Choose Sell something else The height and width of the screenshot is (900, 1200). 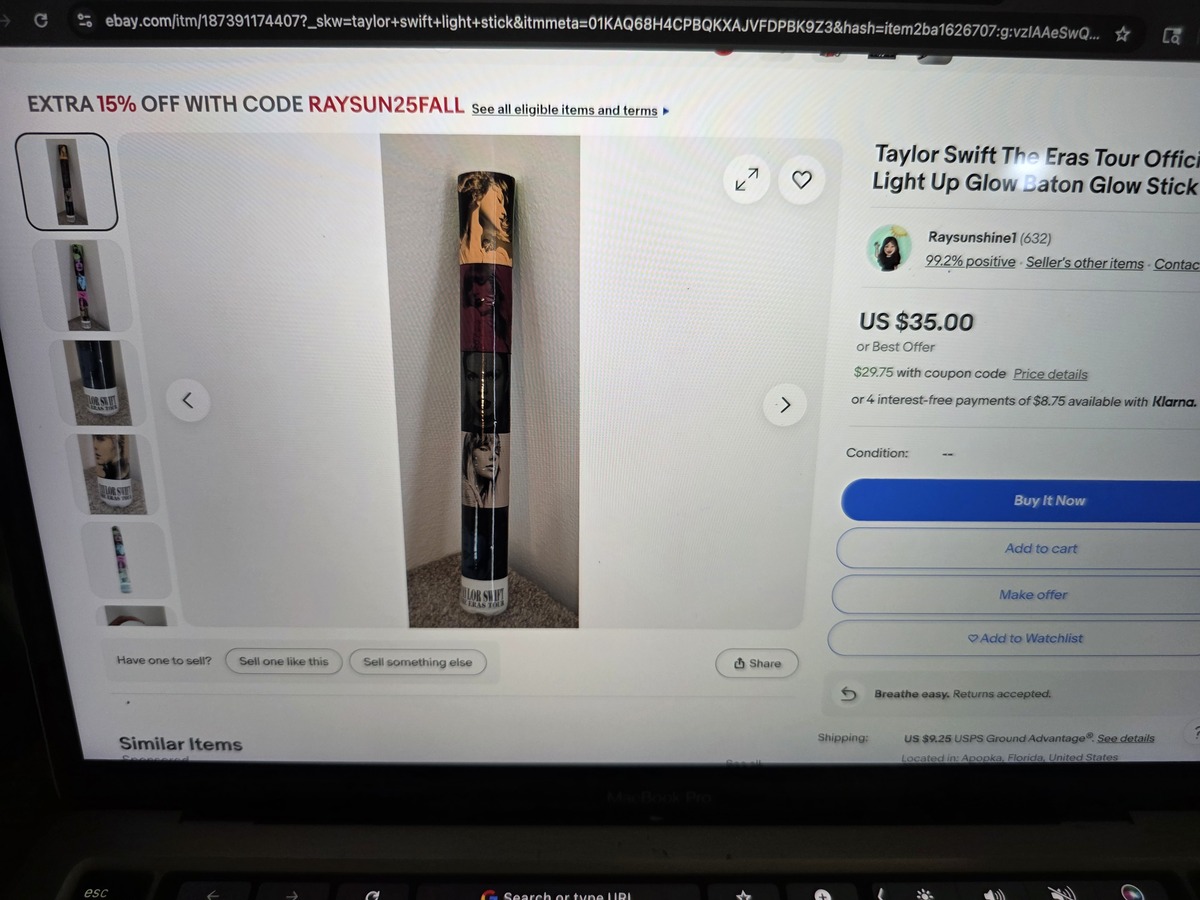417,662
